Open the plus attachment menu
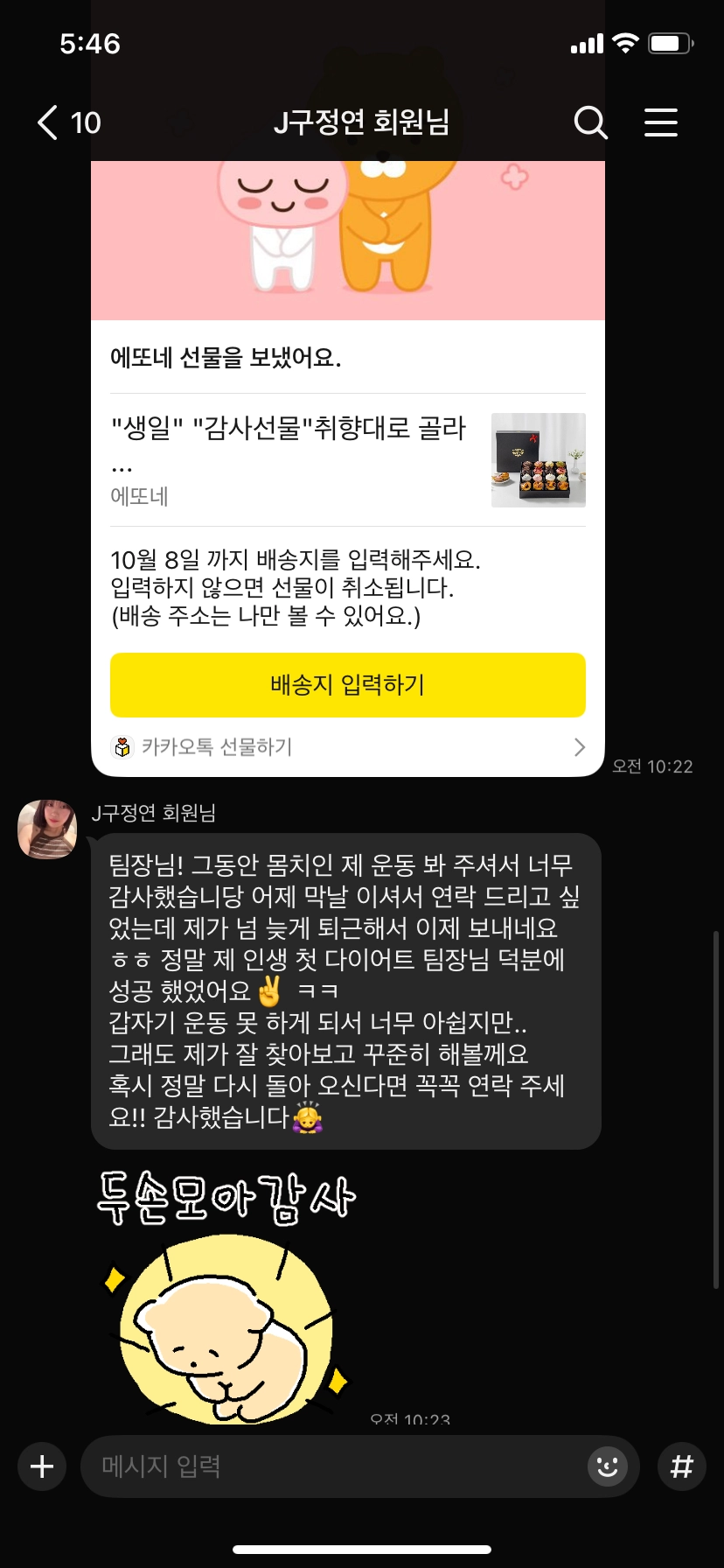 [x=42, y=1466]
